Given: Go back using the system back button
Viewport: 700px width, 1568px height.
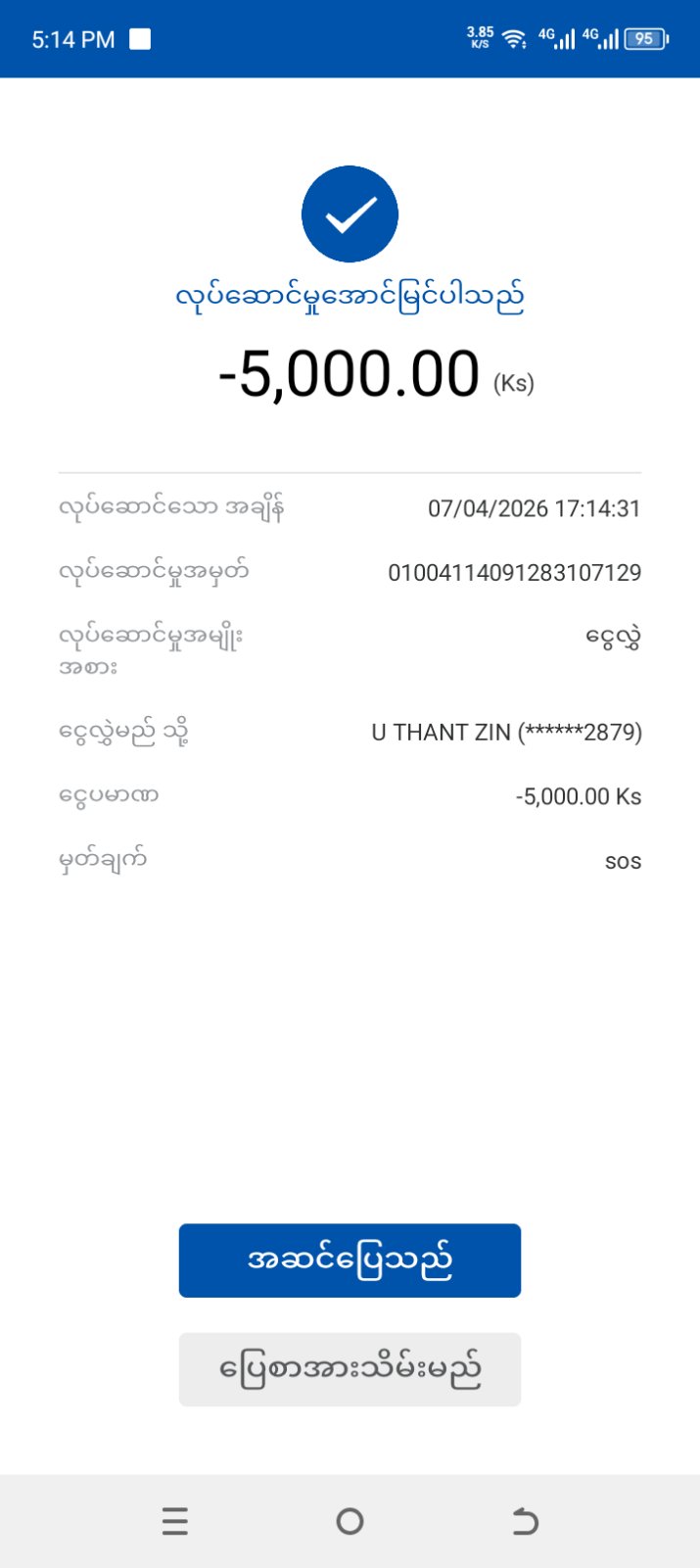Looking at the screenshot, I should click(x=526, y=1521).
